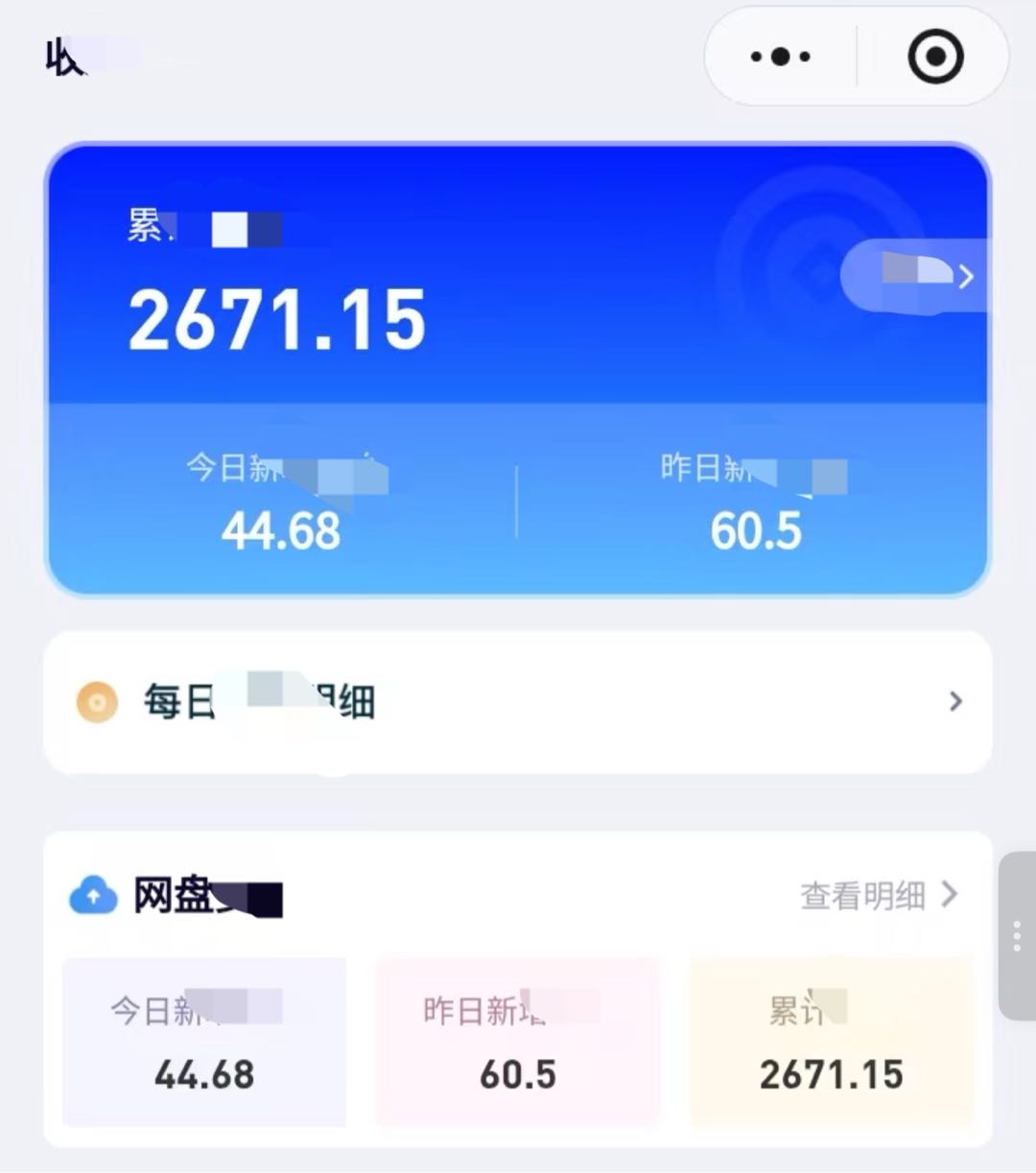Tap the blue cloud upload icon near 网盘

pos(91,894)
